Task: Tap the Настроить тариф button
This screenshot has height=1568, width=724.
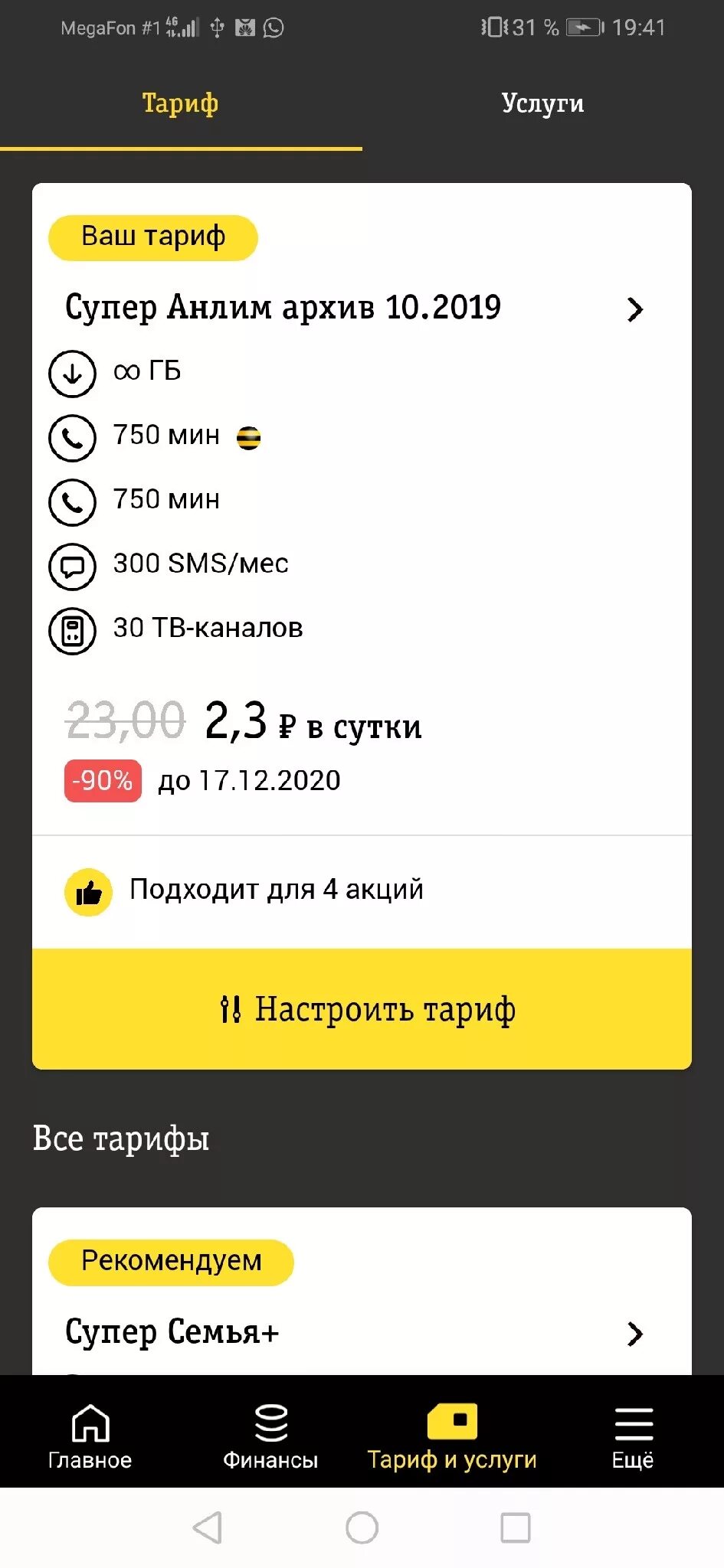Action: point(362,1008)
